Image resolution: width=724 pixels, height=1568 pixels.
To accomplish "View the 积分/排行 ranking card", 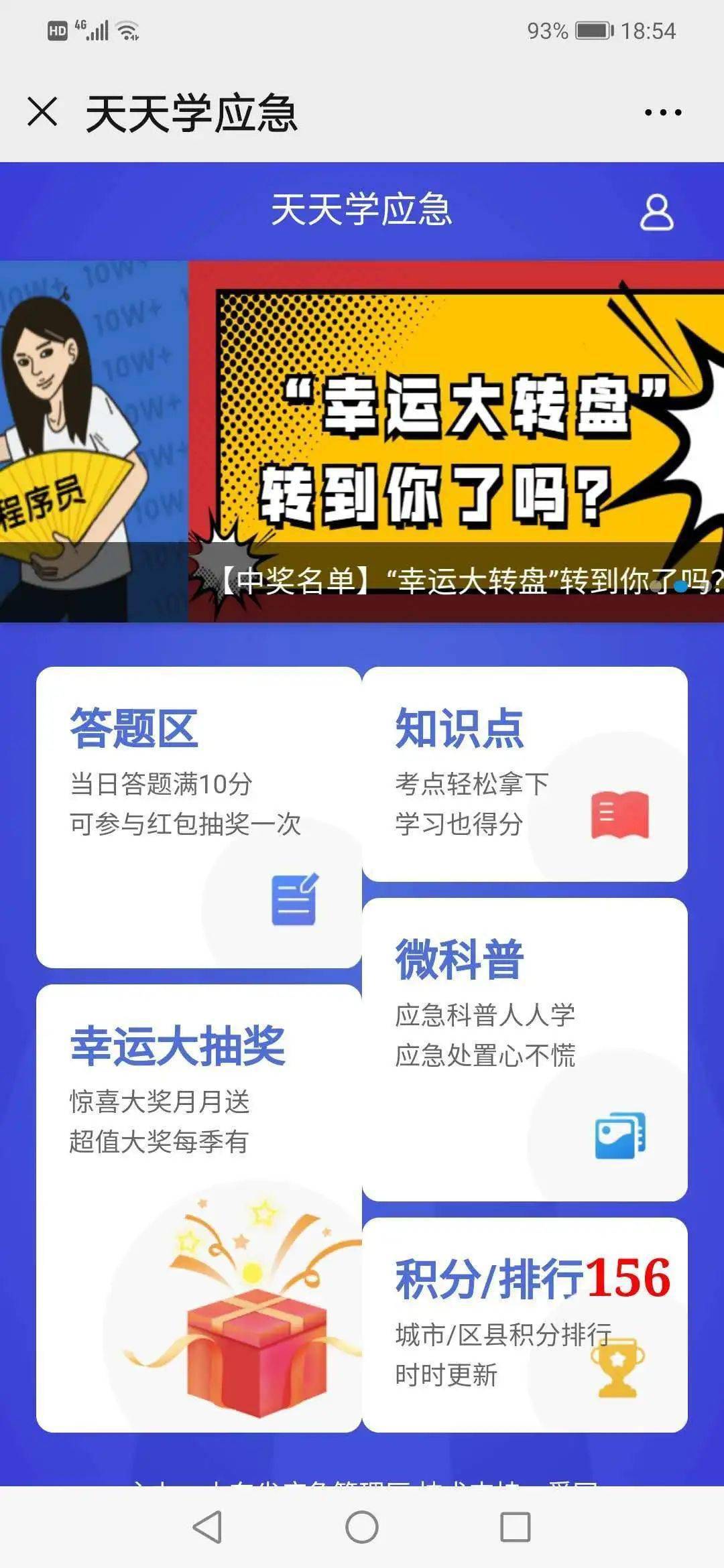I will [524, 1324].
